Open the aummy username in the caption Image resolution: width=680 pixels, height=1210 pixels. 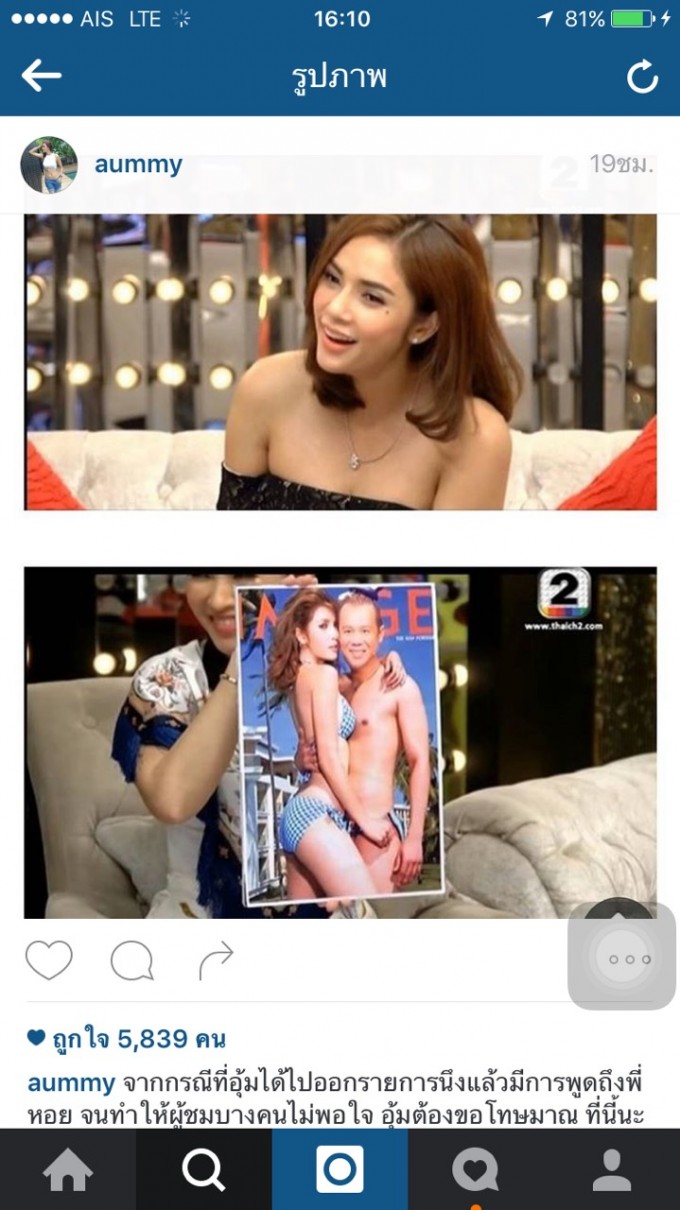[71, 1084]
